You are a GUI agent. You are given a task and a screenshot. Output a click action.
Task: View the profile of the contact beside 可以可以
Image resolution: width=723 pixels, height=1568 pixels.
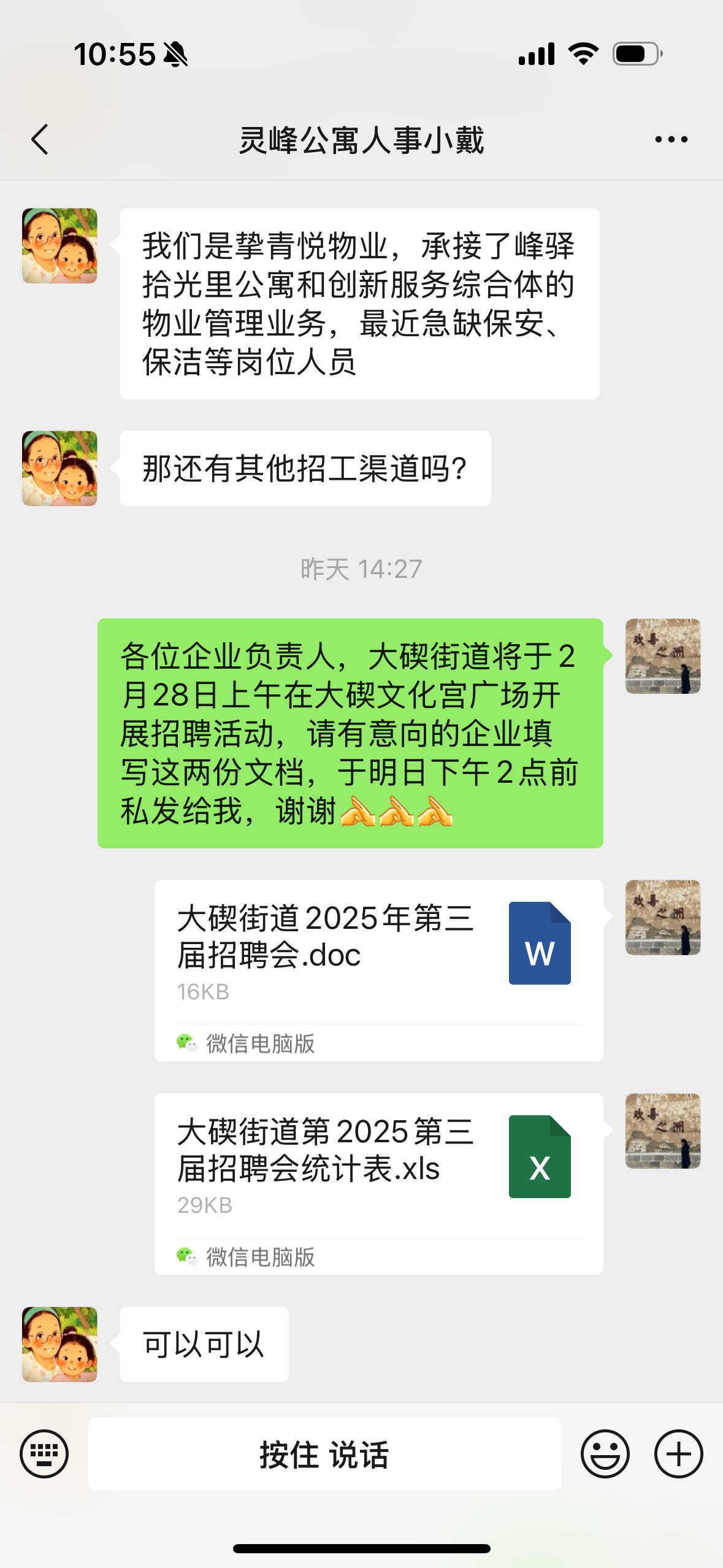59,1343
